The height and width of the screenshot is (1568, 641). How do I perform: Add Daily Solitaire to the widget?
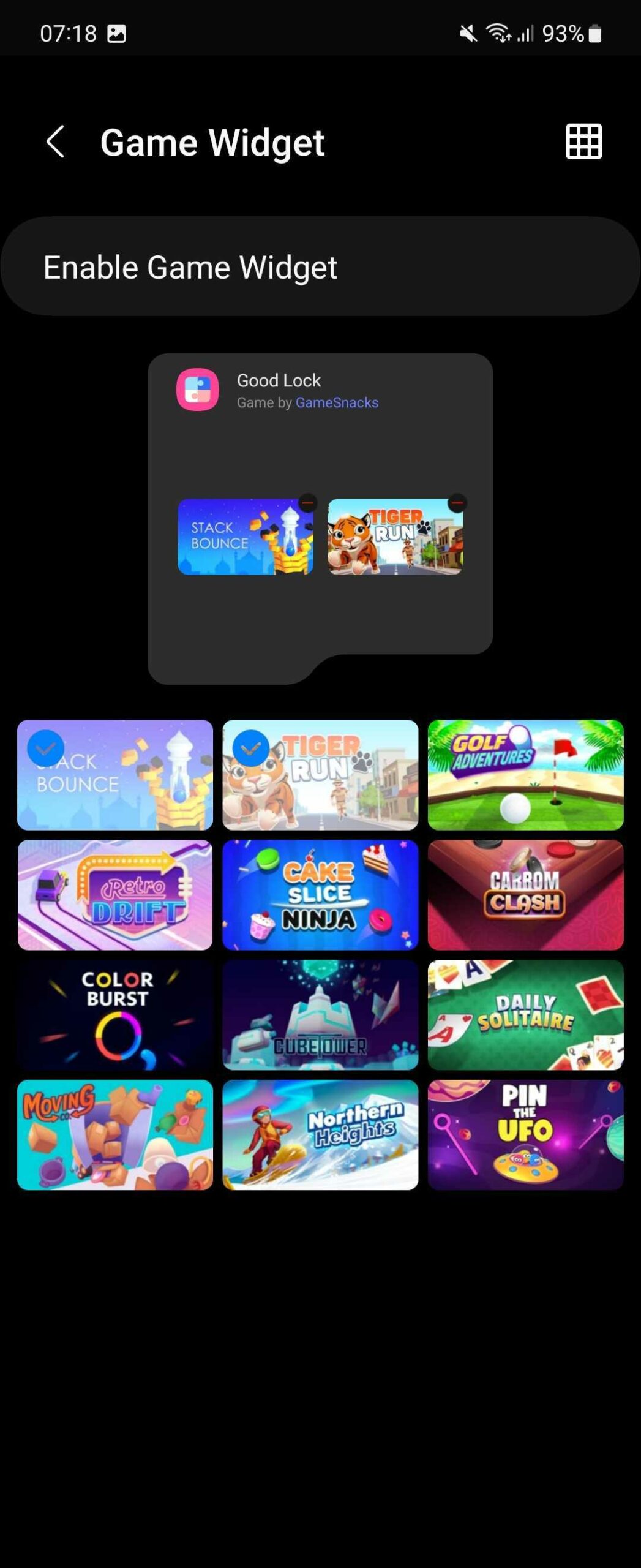(525, 1015)
